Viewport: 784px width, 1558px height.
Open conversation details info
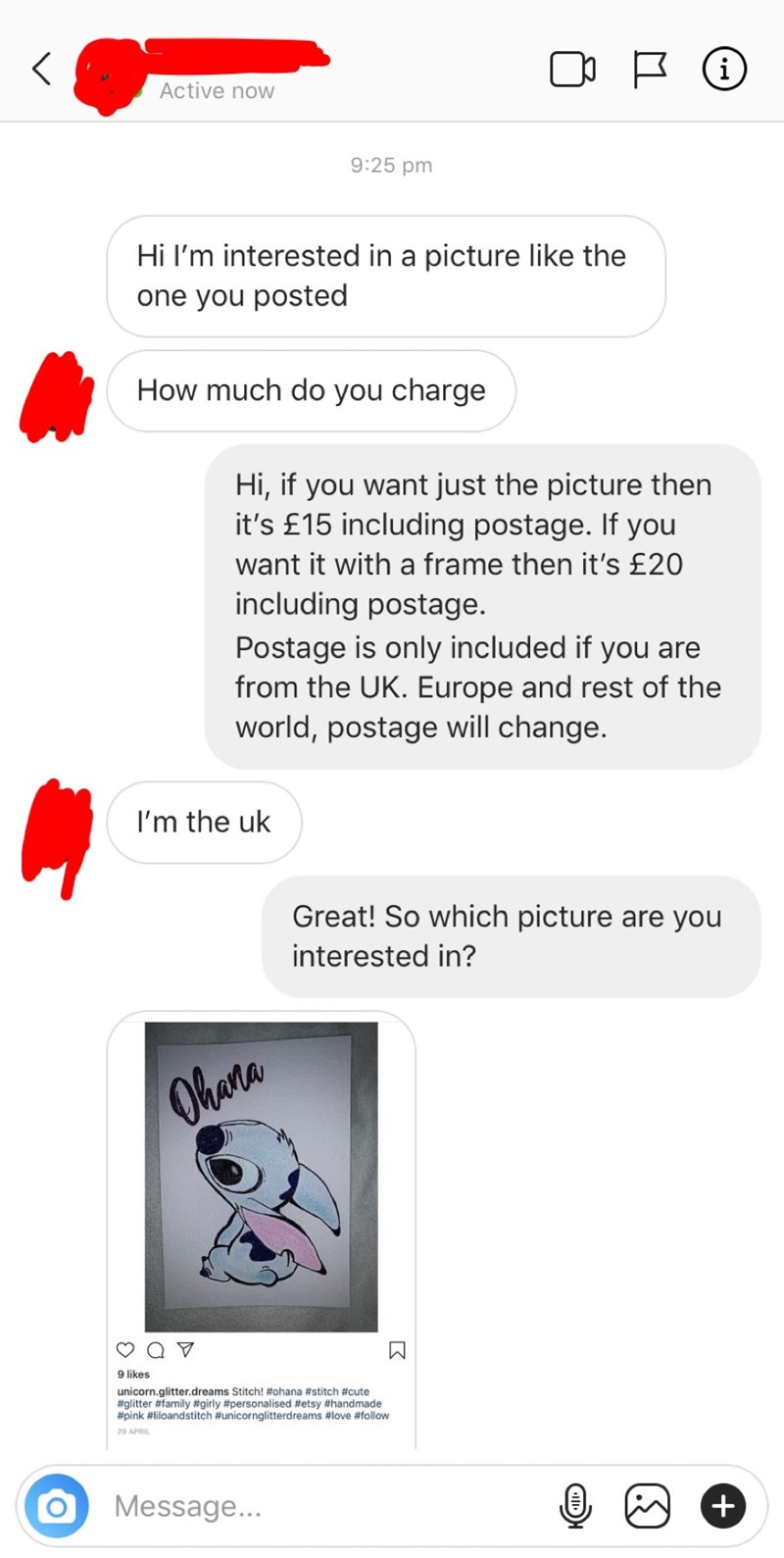click(x=724, y=69)
